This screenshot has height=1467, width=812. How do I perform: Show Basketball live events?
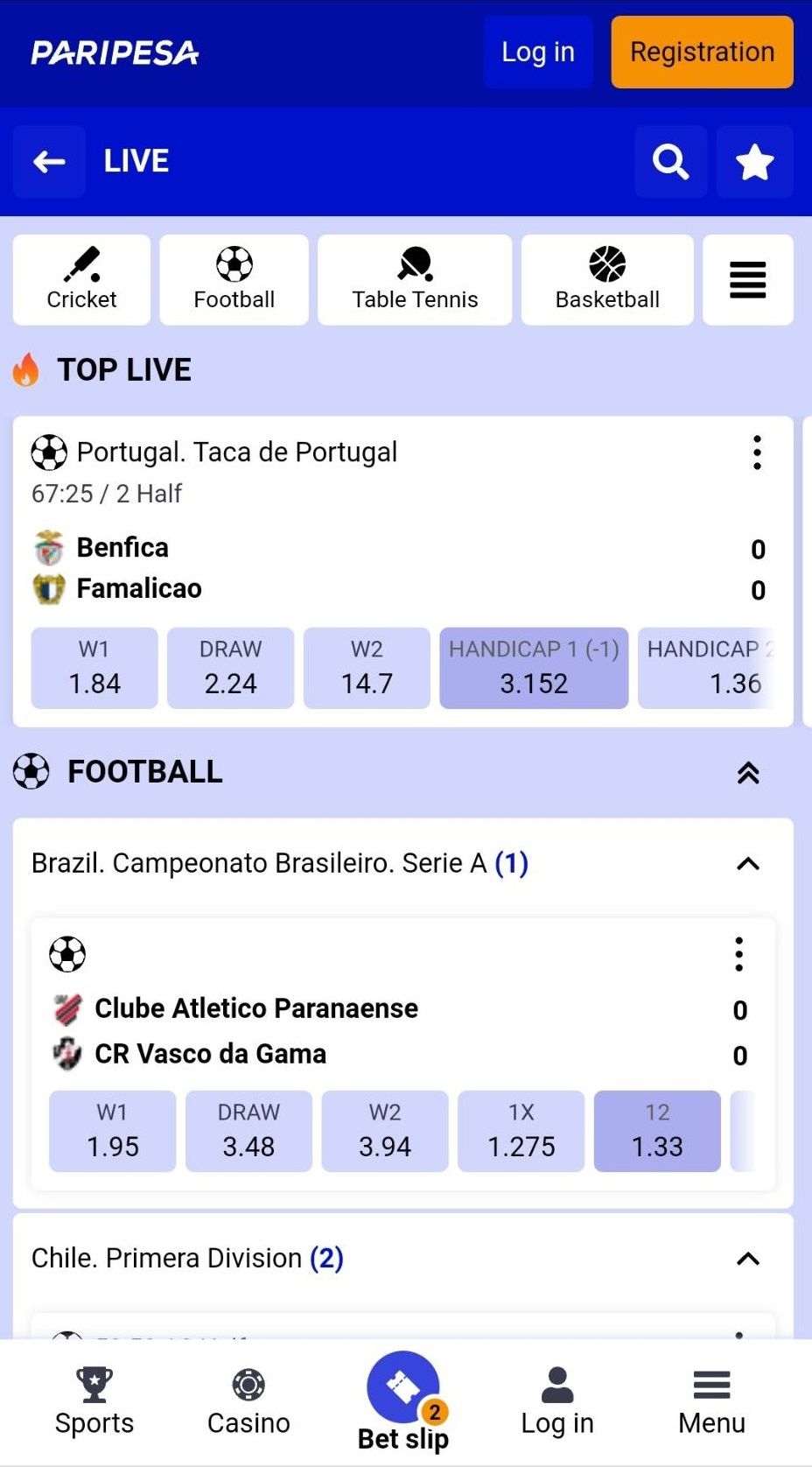607,280
